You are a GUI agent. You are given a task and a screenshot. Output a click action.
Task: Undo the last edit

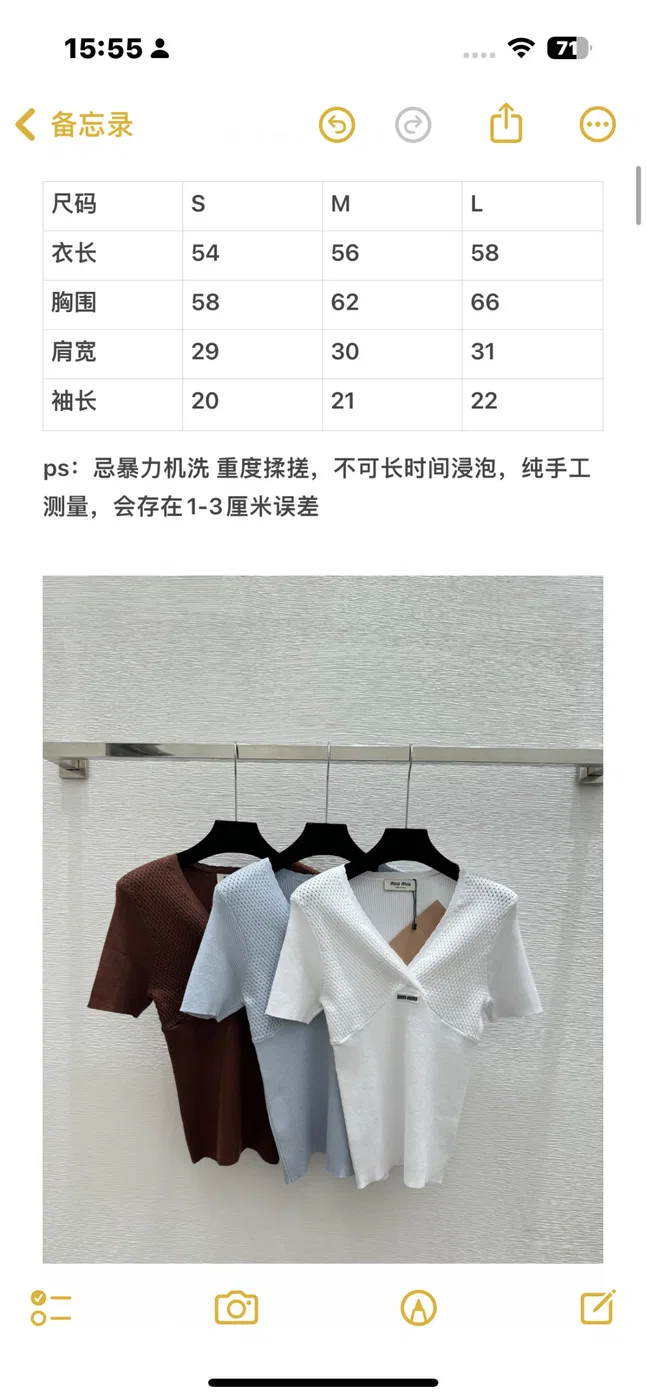pos(337,125)
